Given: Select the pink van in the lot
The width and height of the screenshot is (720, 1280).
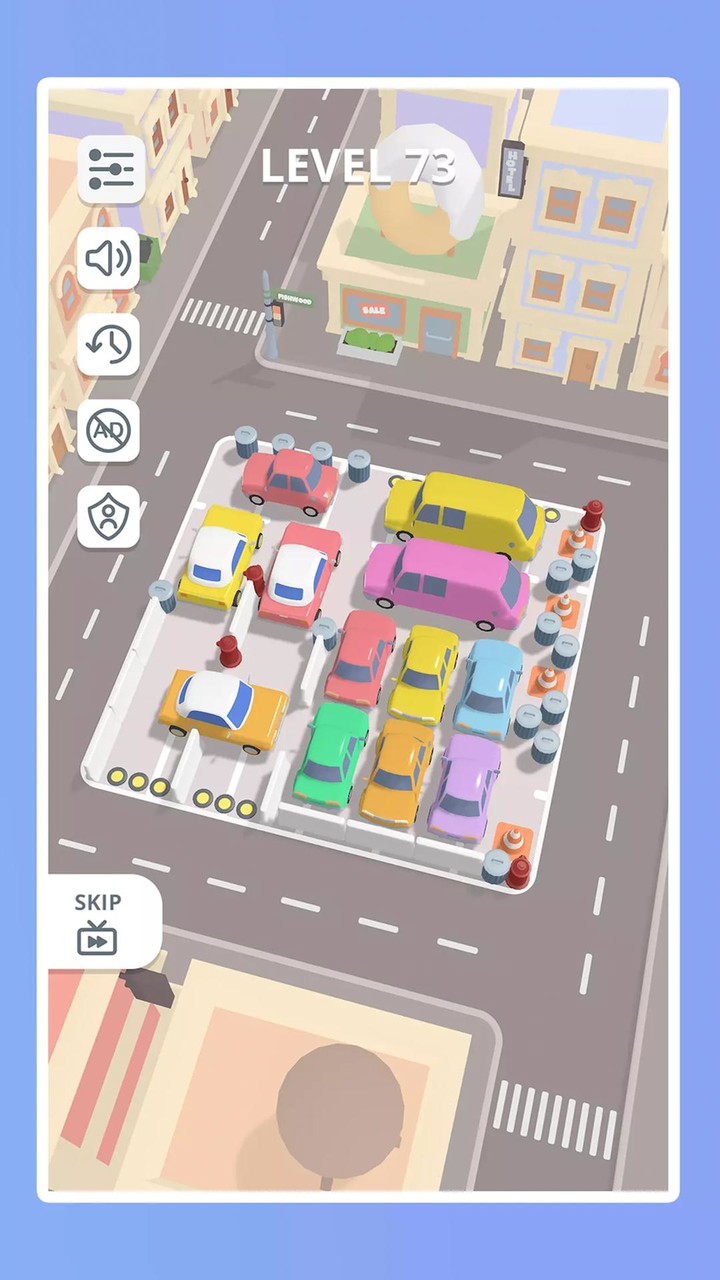Looking at the screenshot, I should [445, 580].
